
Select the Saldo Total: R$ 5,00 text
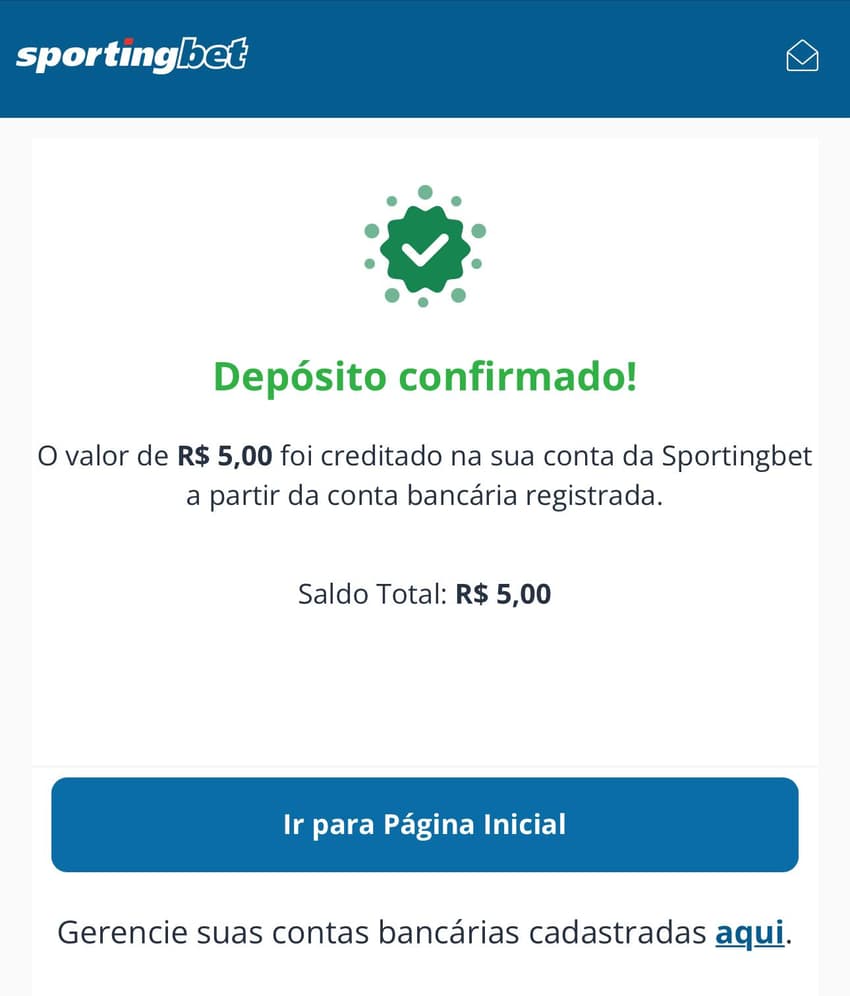tap(424, 593)
